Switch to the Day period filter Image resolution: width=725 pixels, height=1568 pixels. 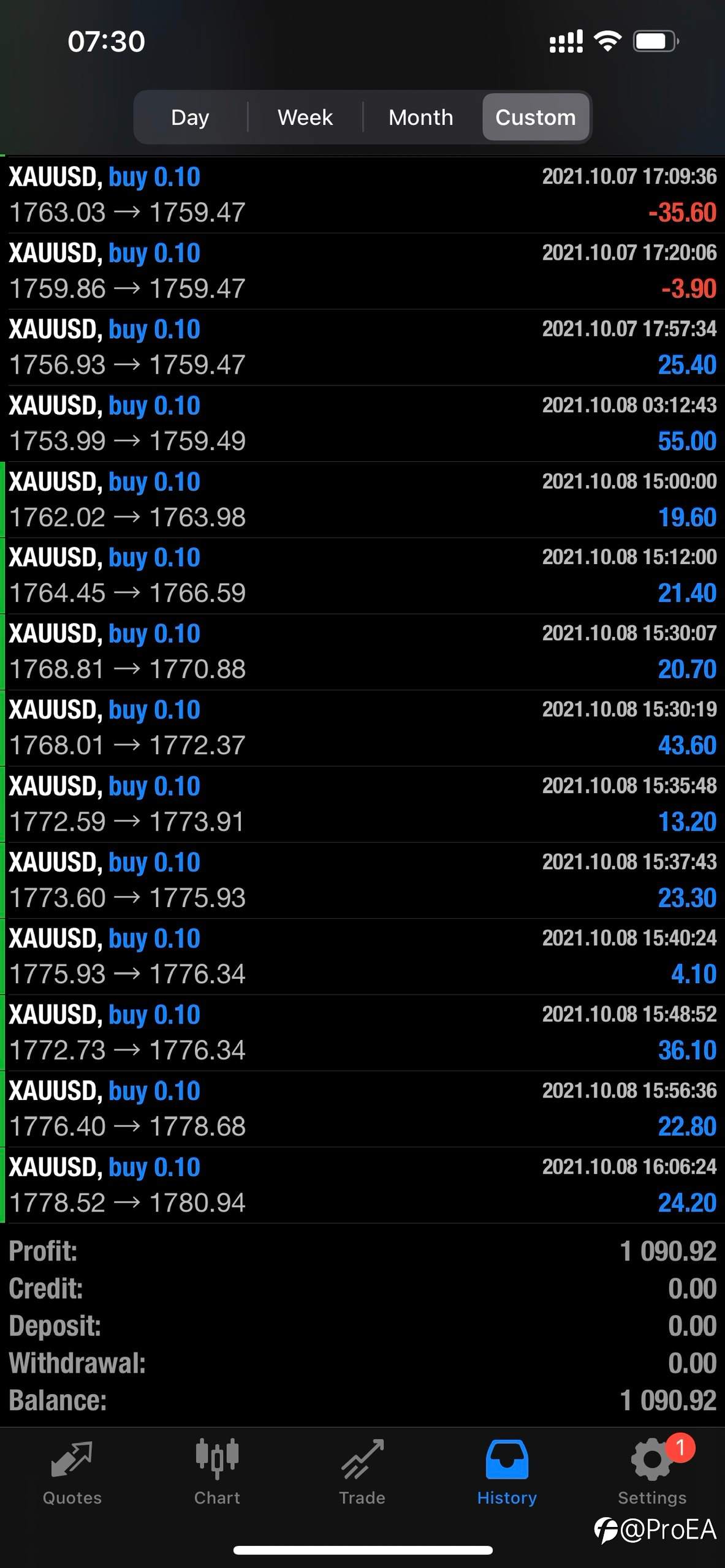click(x=190, y=117)
